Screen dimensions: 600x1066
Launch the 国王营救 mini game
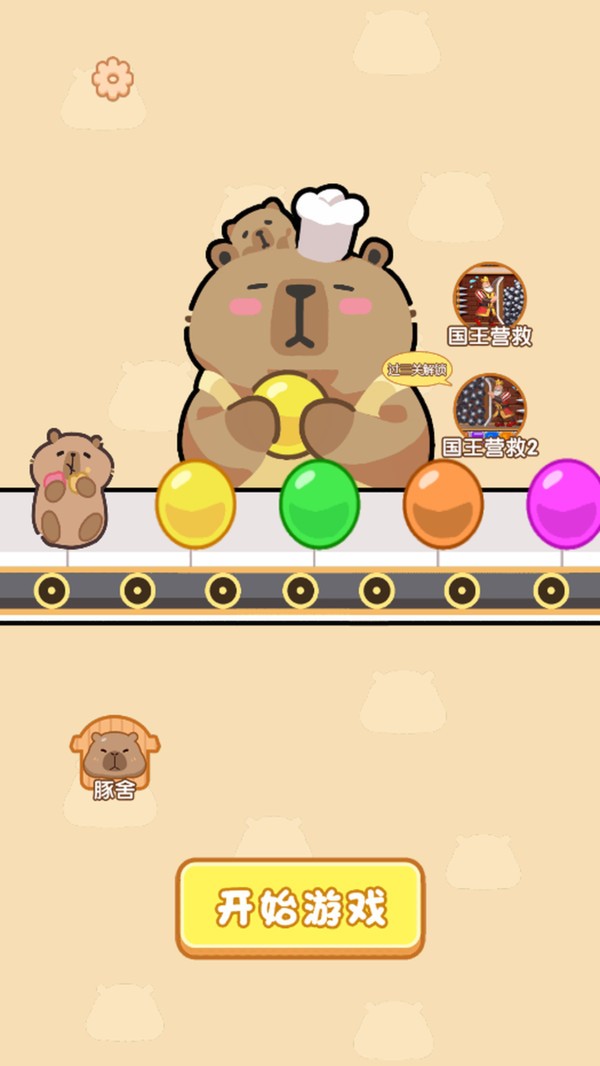coord(490,305)
